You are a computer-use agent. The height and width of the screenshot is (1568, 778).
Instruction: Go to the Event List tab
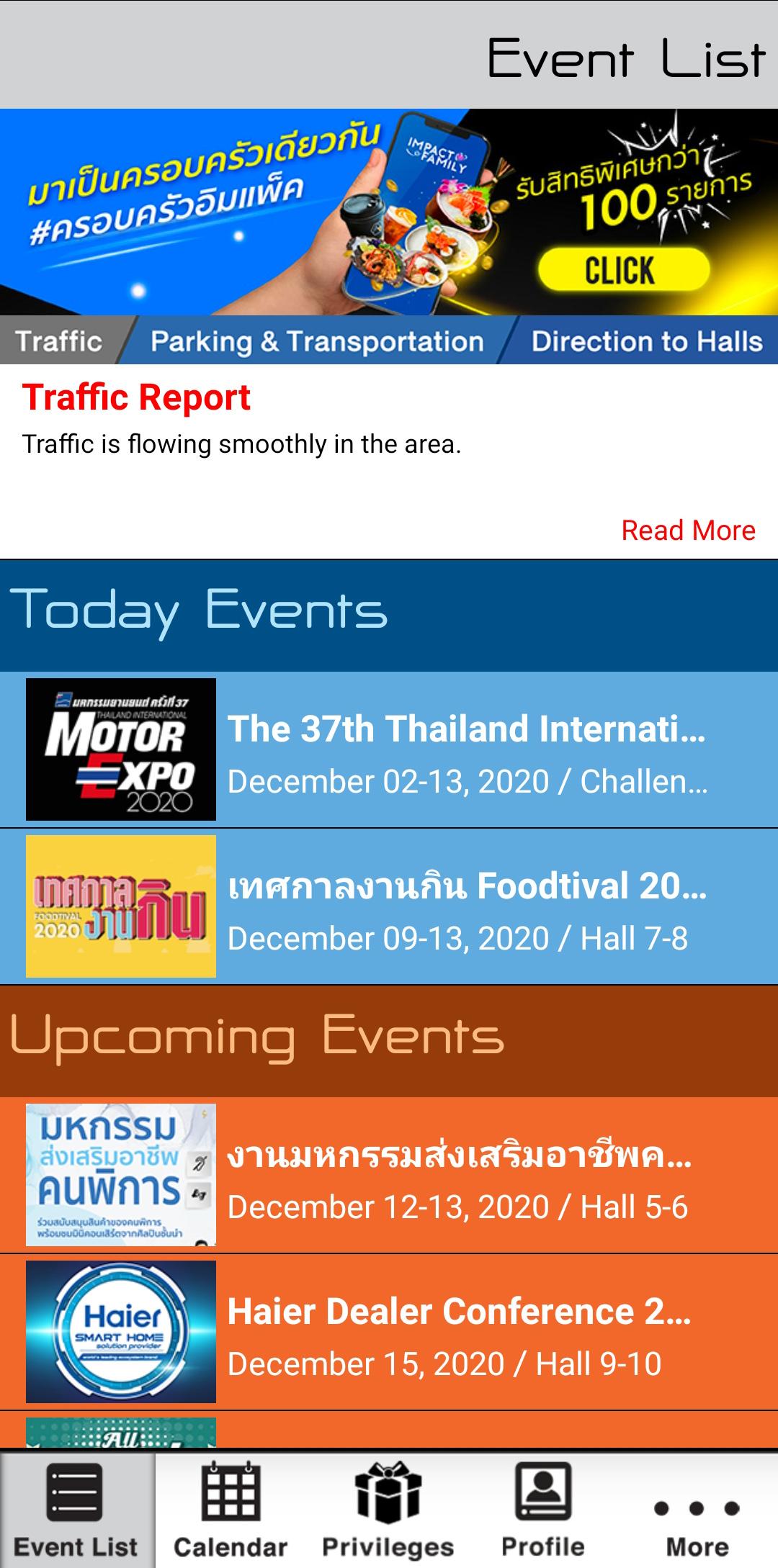76,1510
